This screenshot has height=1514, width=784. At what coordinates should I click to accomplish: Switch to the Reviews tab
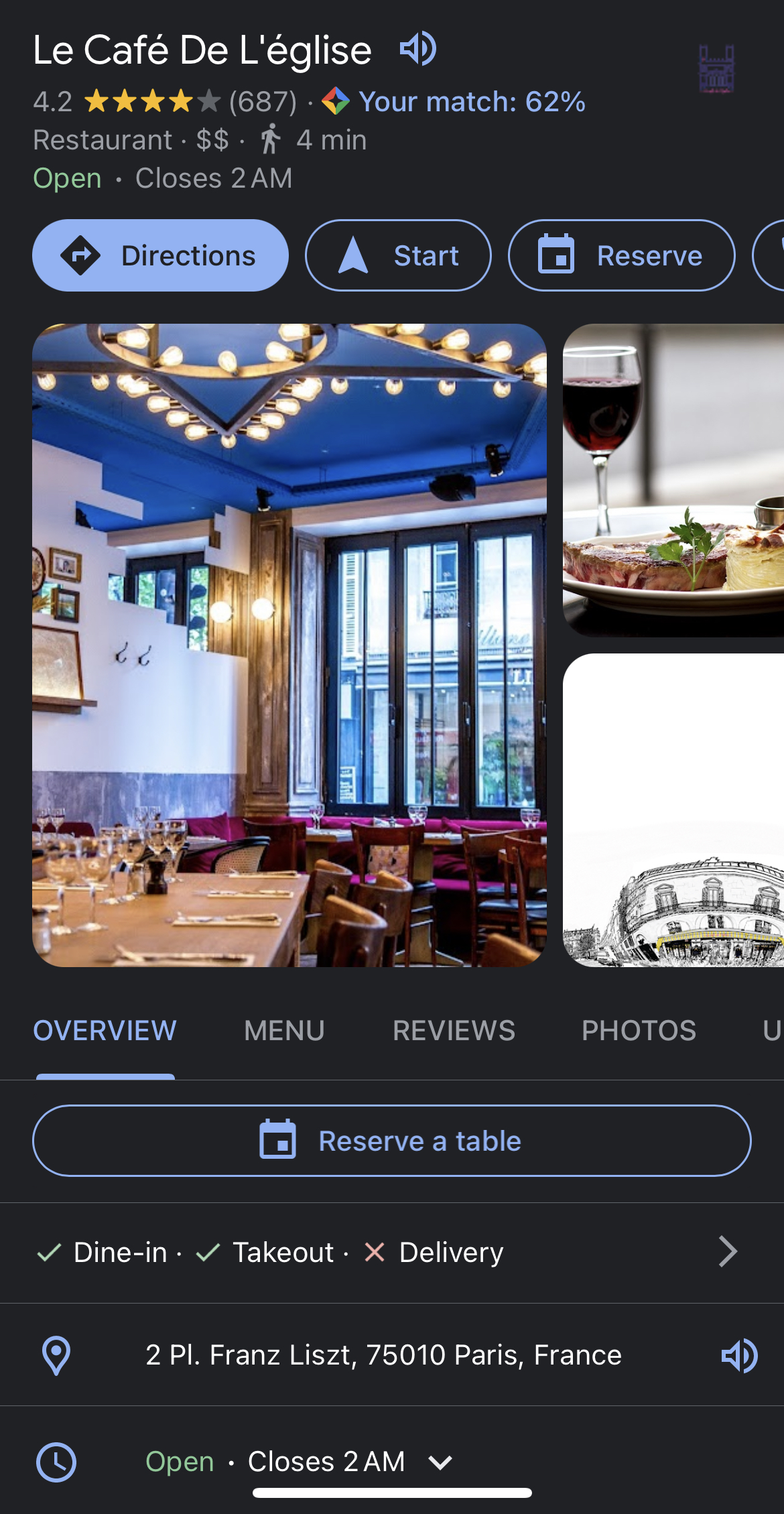pyautogui.click(x=454, y=1030)
